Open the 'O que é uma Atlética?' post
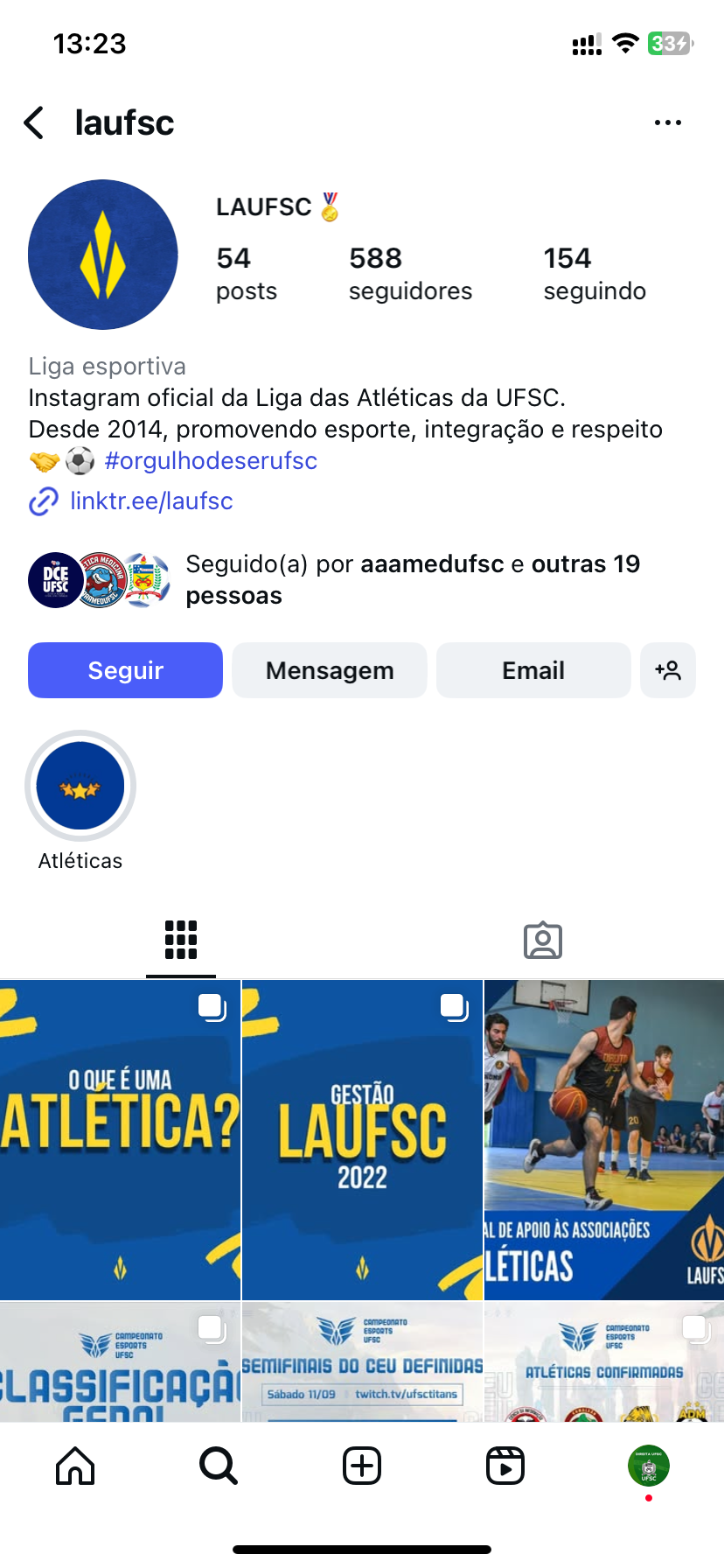The width and height of the screenshot is (724, 1568). pyautogui.click(x=120, y=1139)
